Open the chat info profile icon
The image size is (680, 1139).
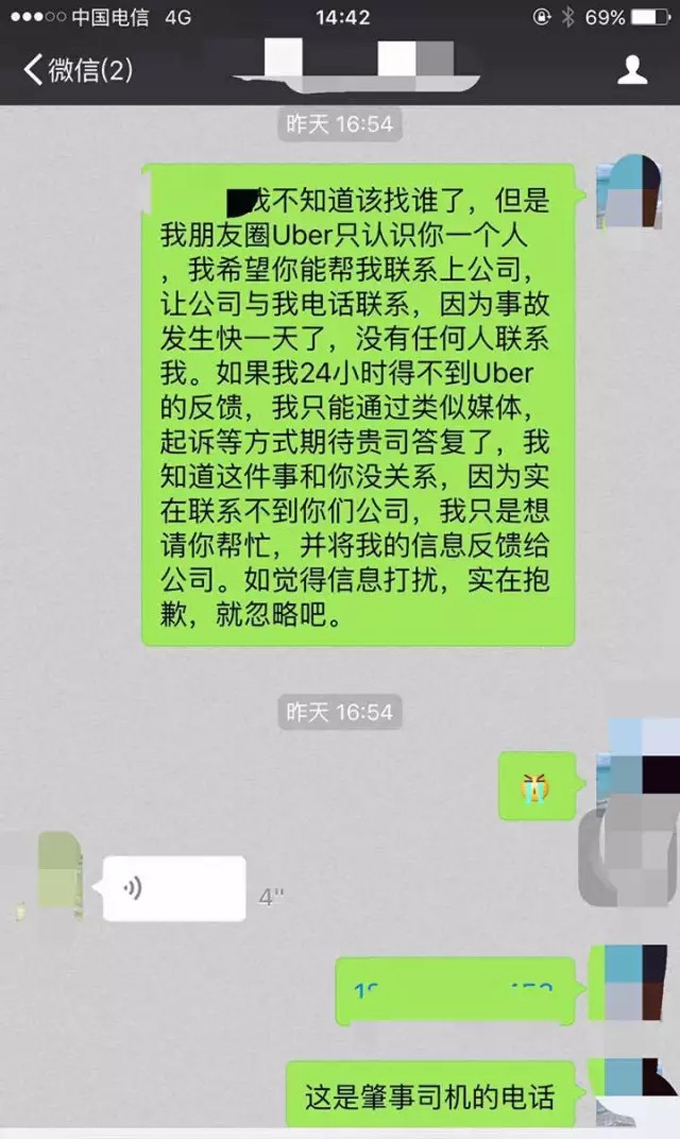[x=632, y=70]
